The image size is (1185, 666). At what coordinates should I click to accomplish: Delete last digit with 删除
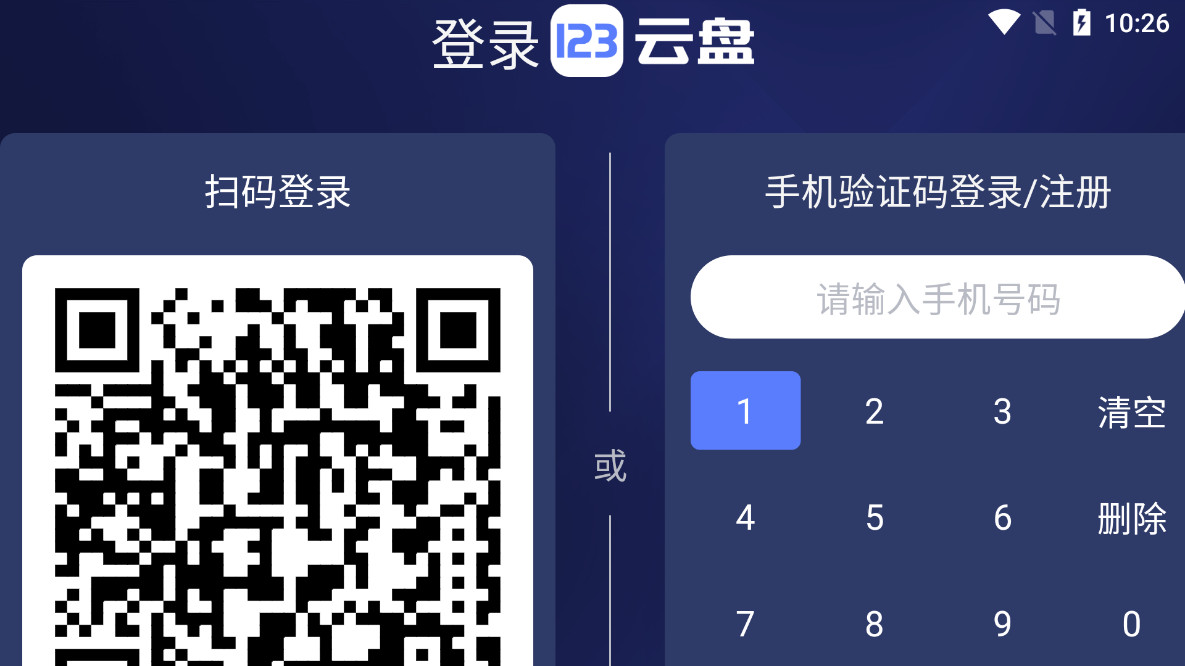(1131, 518)
